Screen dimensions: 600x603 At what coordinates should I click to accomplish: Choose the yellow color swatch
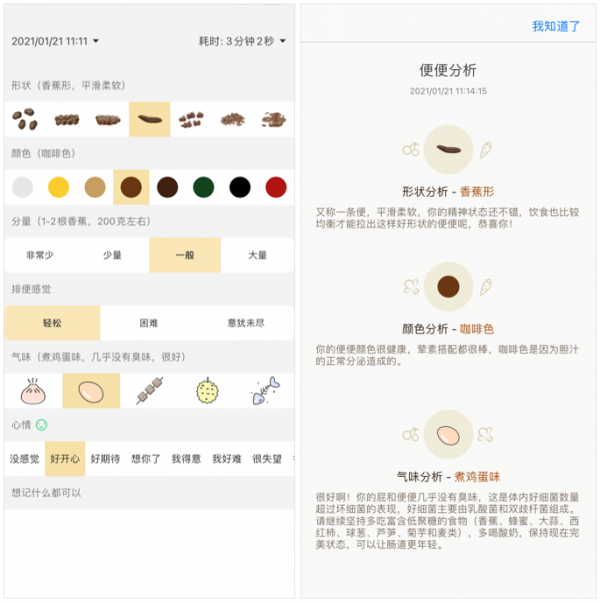click(59, 187)
